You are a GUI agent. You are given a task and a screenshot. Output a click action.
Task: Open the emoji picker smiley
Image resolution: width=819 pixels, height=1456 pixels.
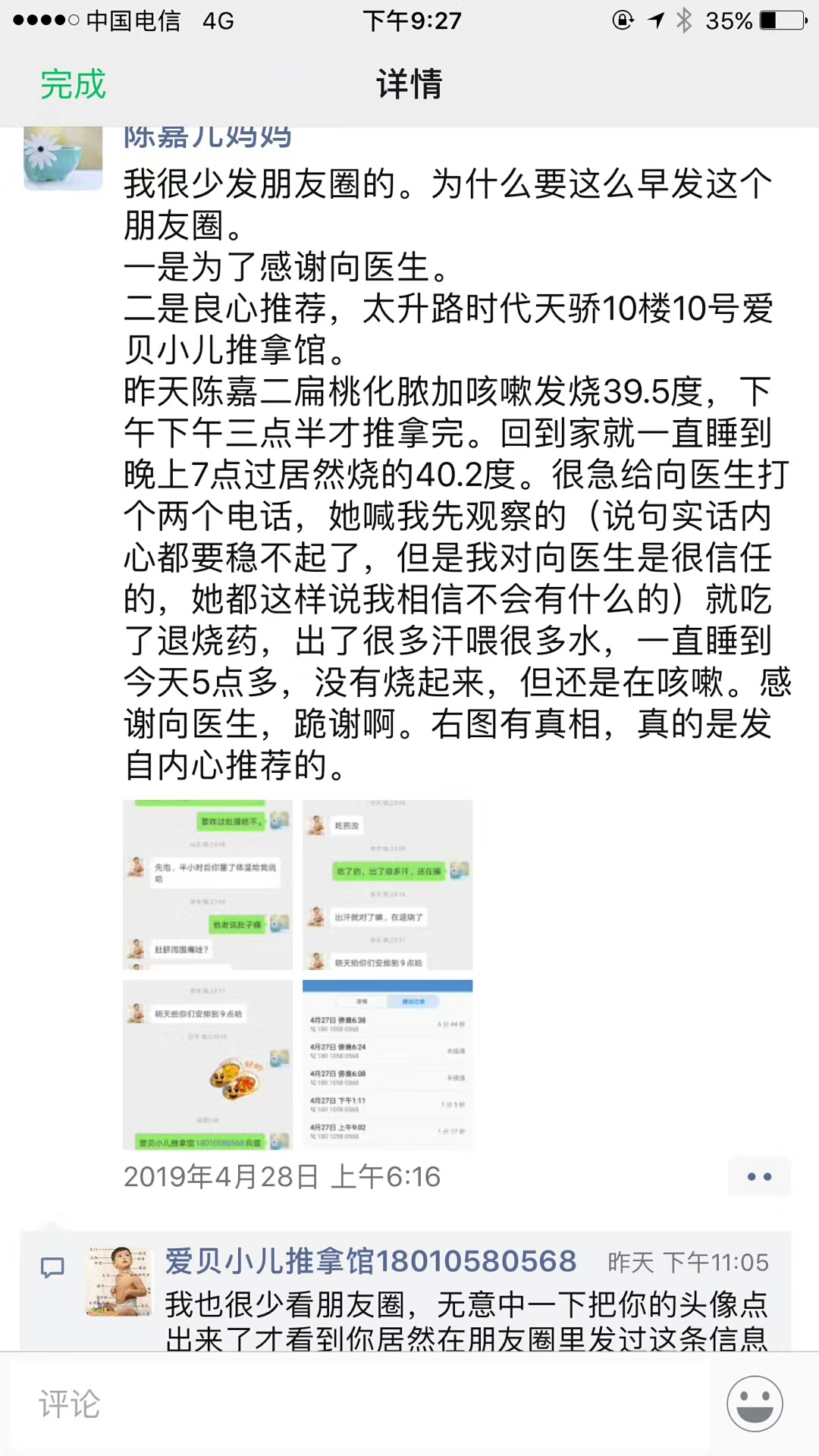[755, 1404]
